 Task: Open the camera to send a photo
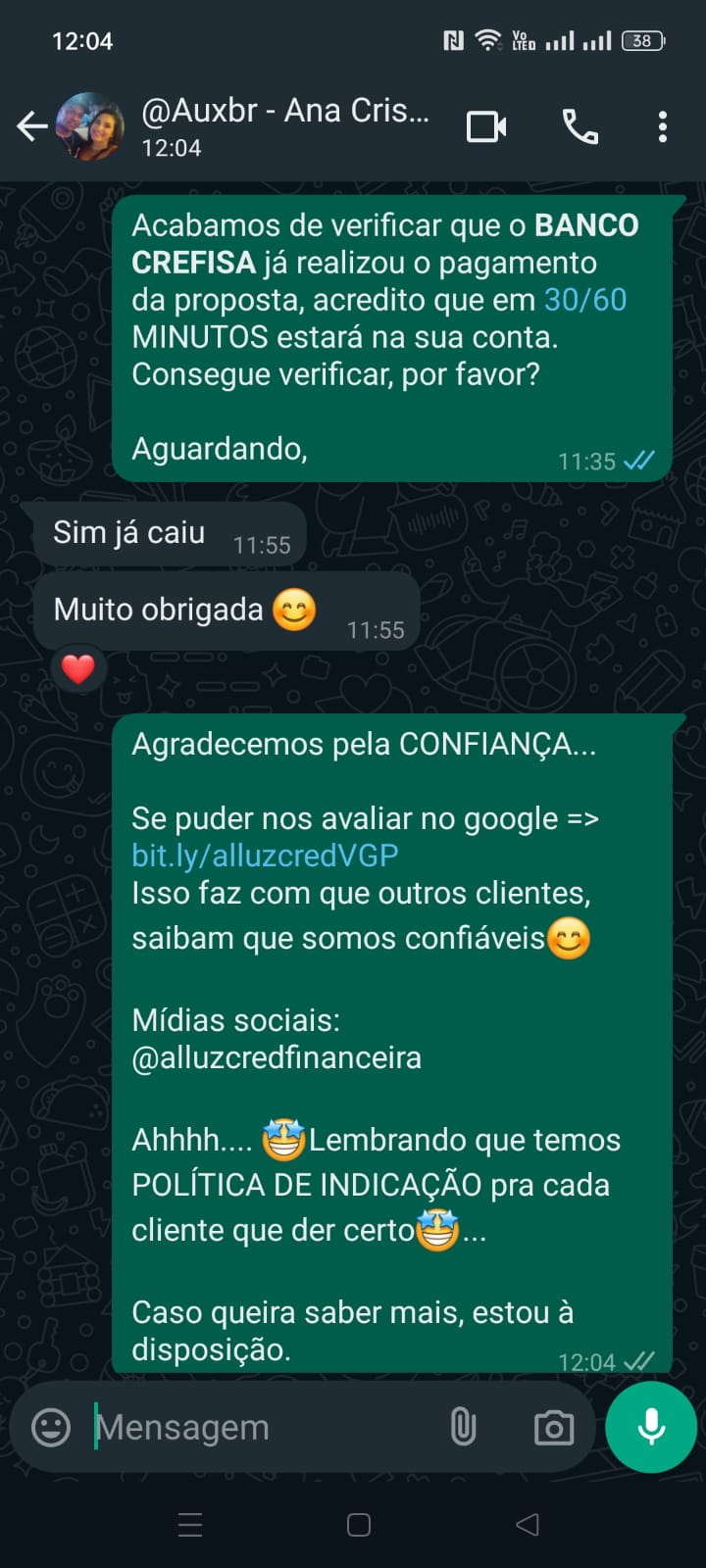coord(554,1427)
